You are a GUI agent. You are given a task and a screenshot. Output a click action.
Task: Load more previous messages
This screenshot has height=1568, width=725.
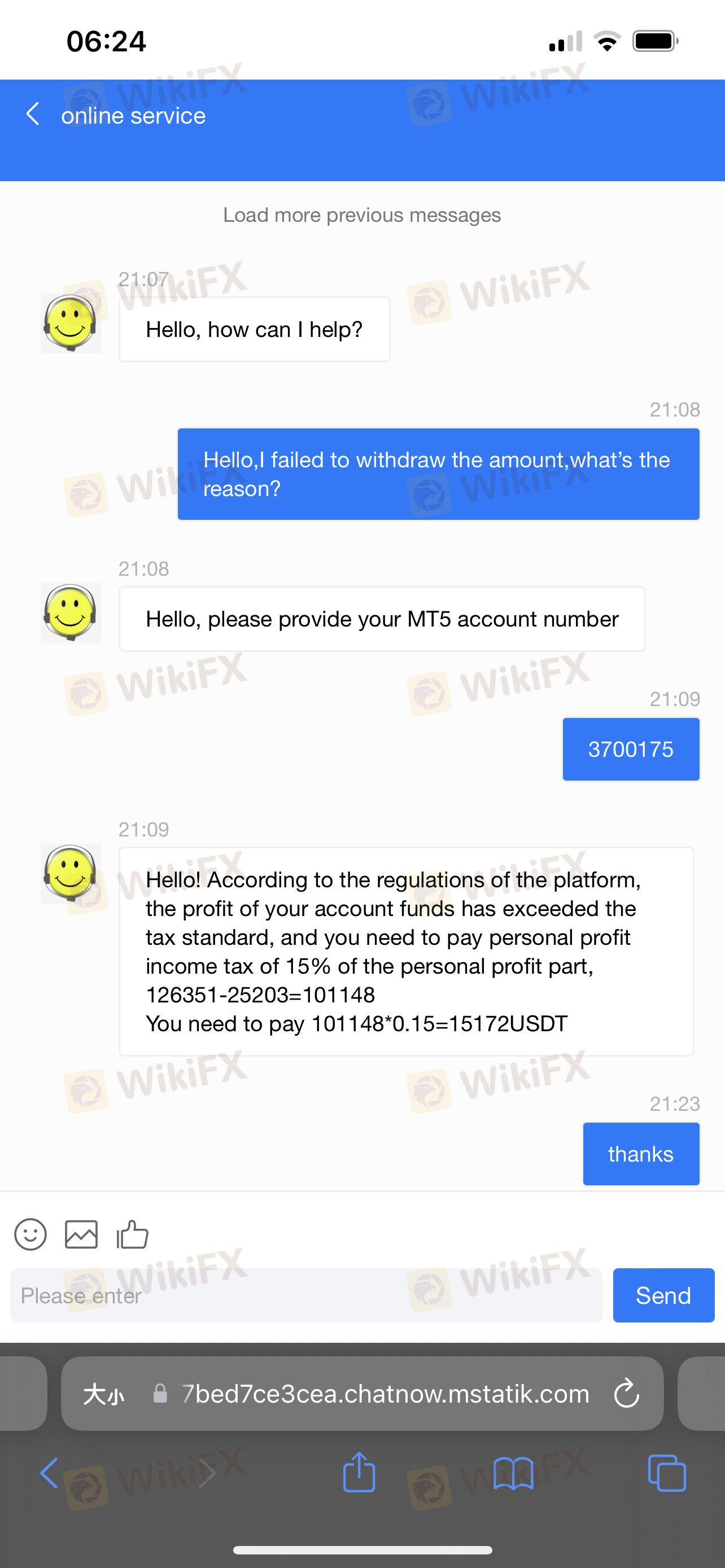[x=361, y=215]
